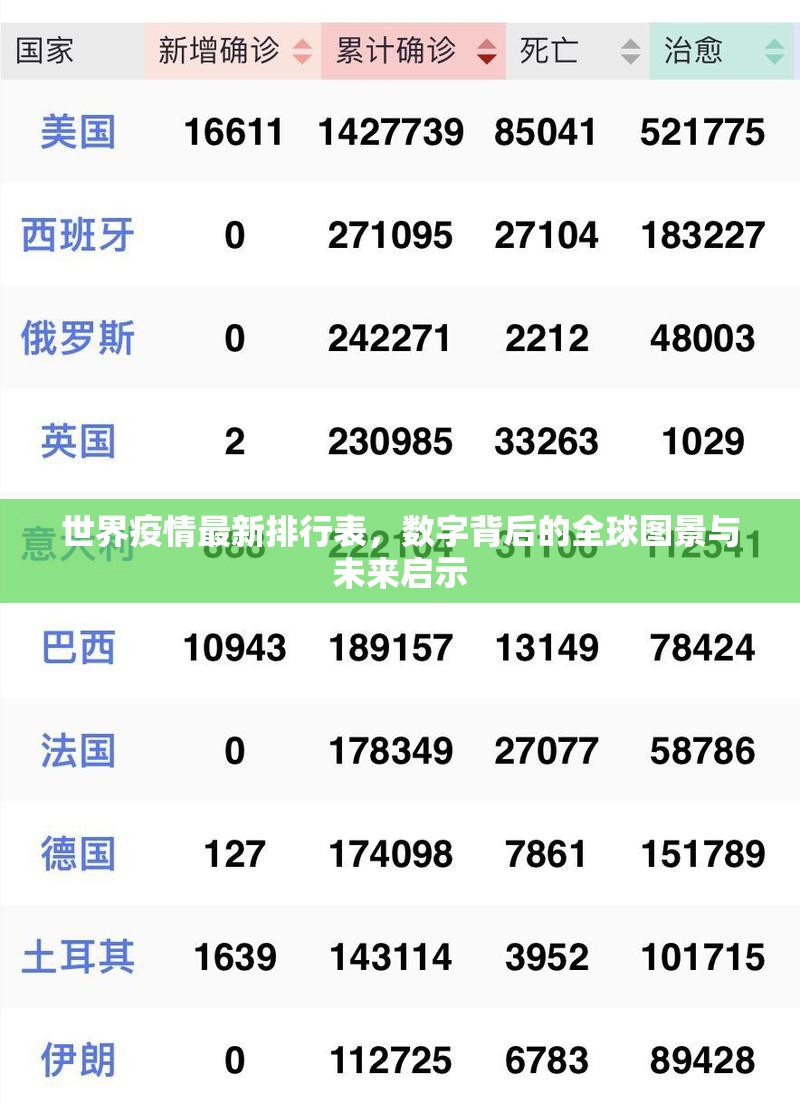The width and height of the screenshot is (800, 1103).
Task: Click the up arrow in the 死亡 sorter
Action: pos(630,46)
